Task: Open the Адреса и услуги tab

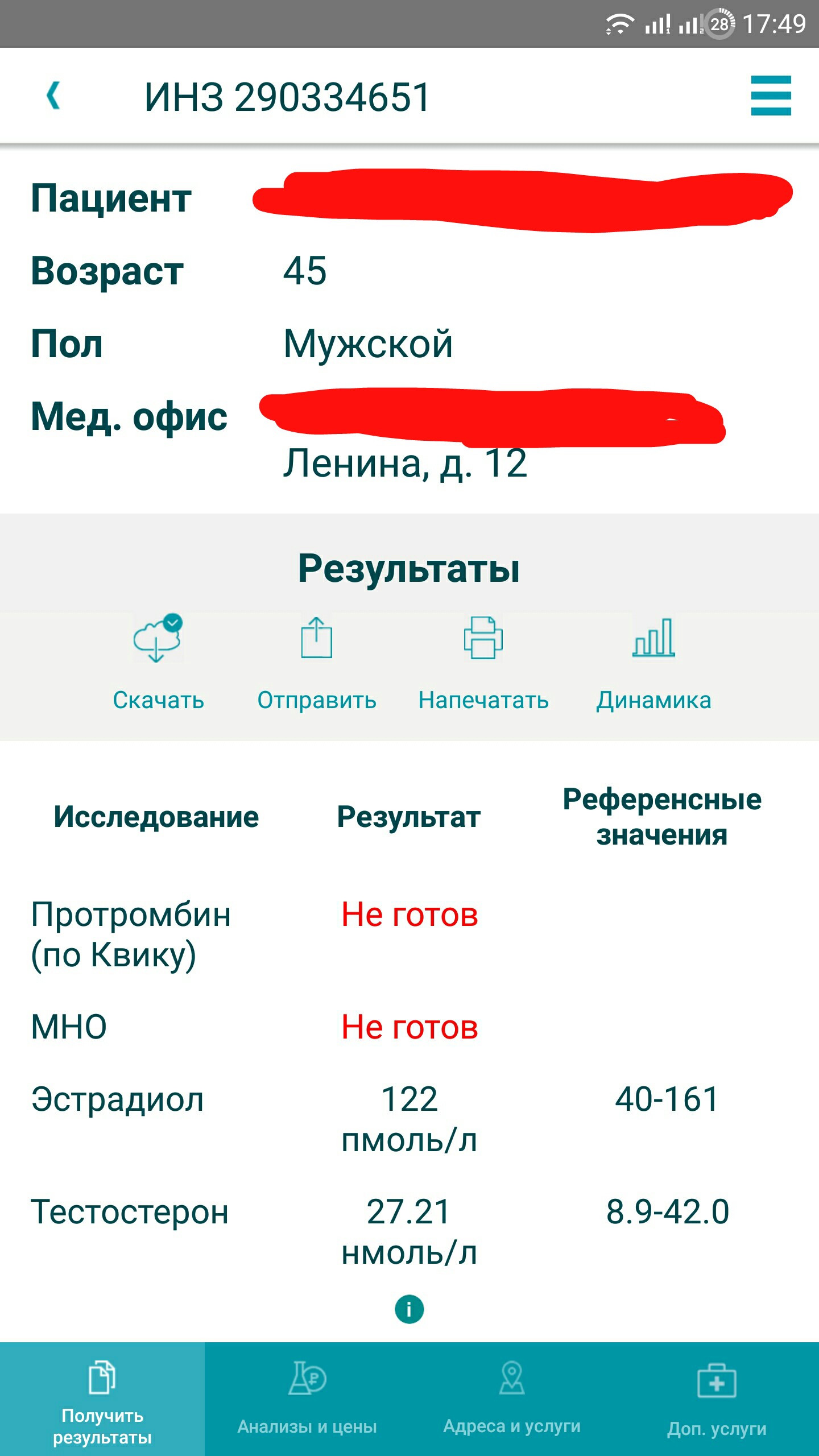Action: point(512,1399)
